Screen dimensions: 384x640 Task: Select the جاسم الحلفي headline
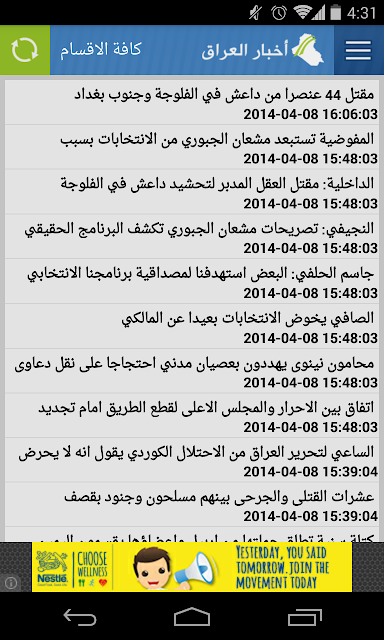(x=192, y=281)
